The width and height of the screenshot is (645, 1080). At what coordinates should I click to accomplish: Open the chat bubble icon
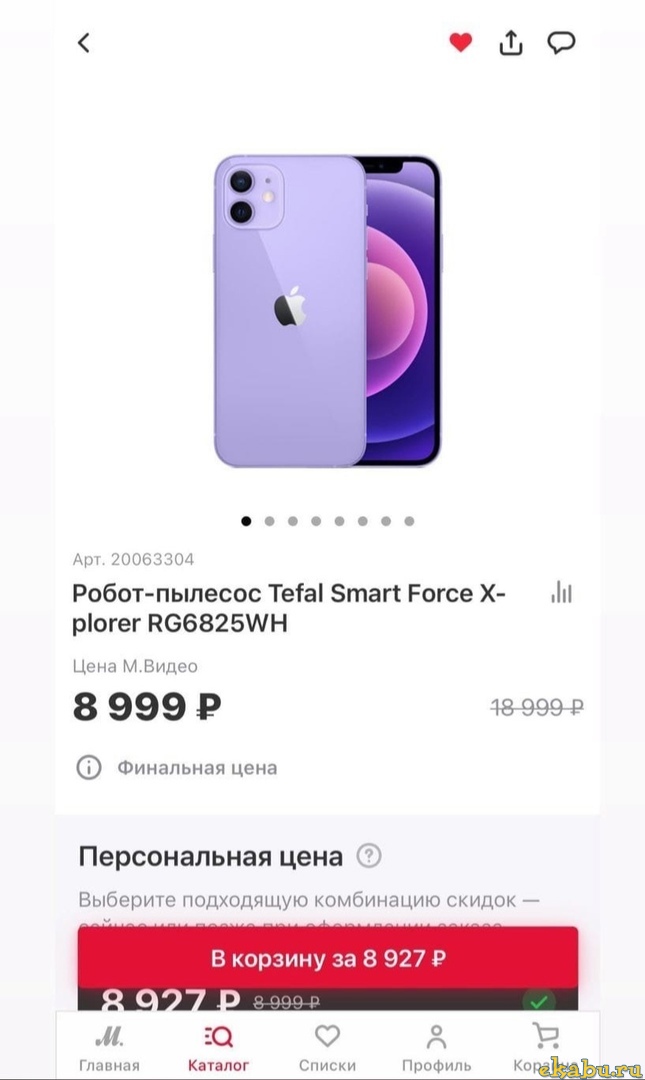pyautogui.click(x=561, y=43)
